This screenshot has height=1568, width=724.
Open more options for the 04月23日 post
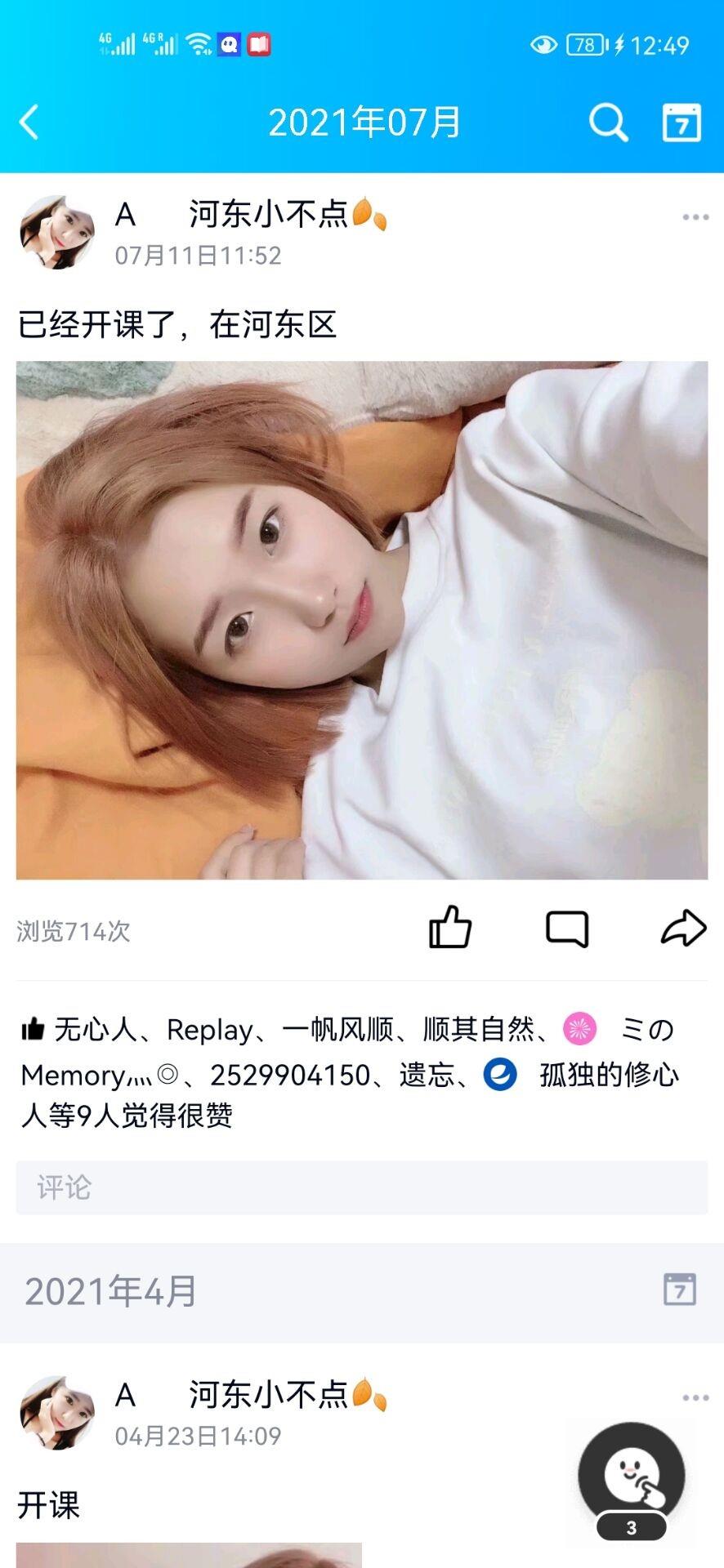point(695,1397)
